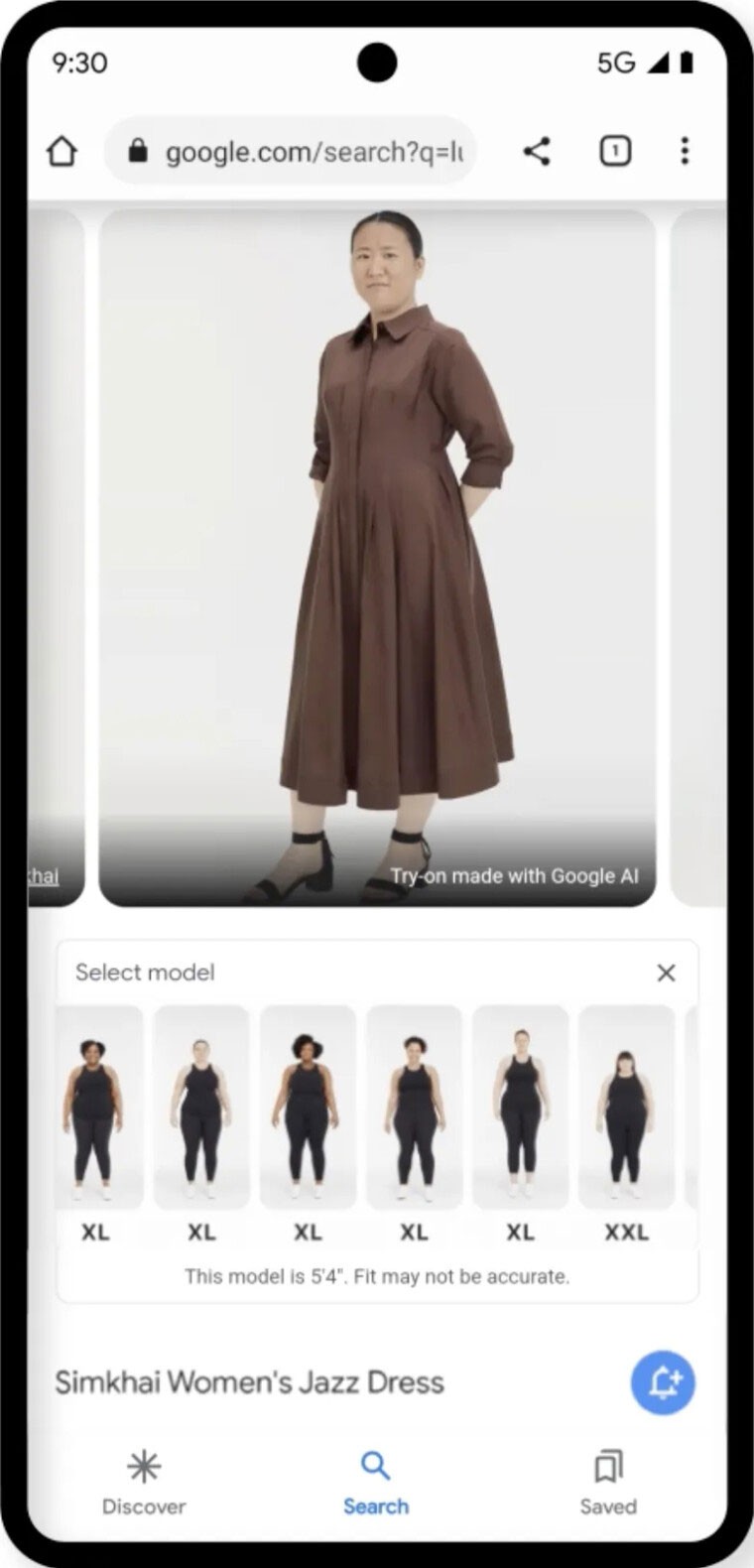754x1568 pixels.
Task: Close the Select model panel
Action: tap(666, 973)
